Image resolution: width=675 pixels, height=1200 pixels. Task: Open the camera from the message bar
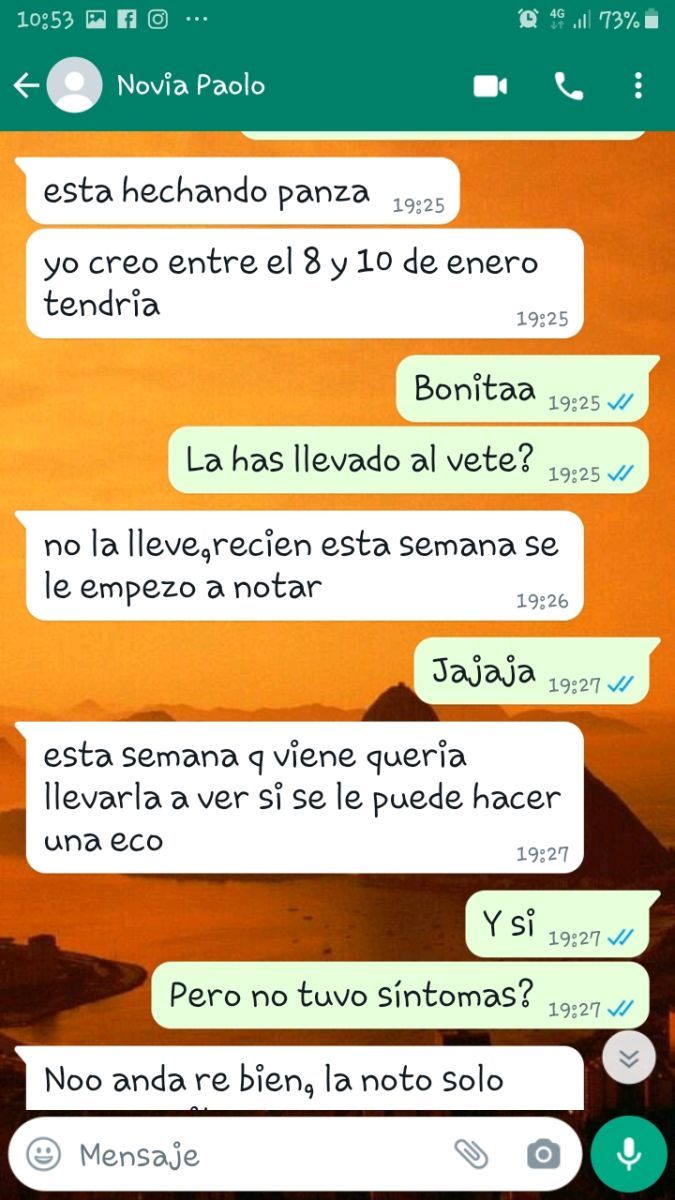[543, 1156]
